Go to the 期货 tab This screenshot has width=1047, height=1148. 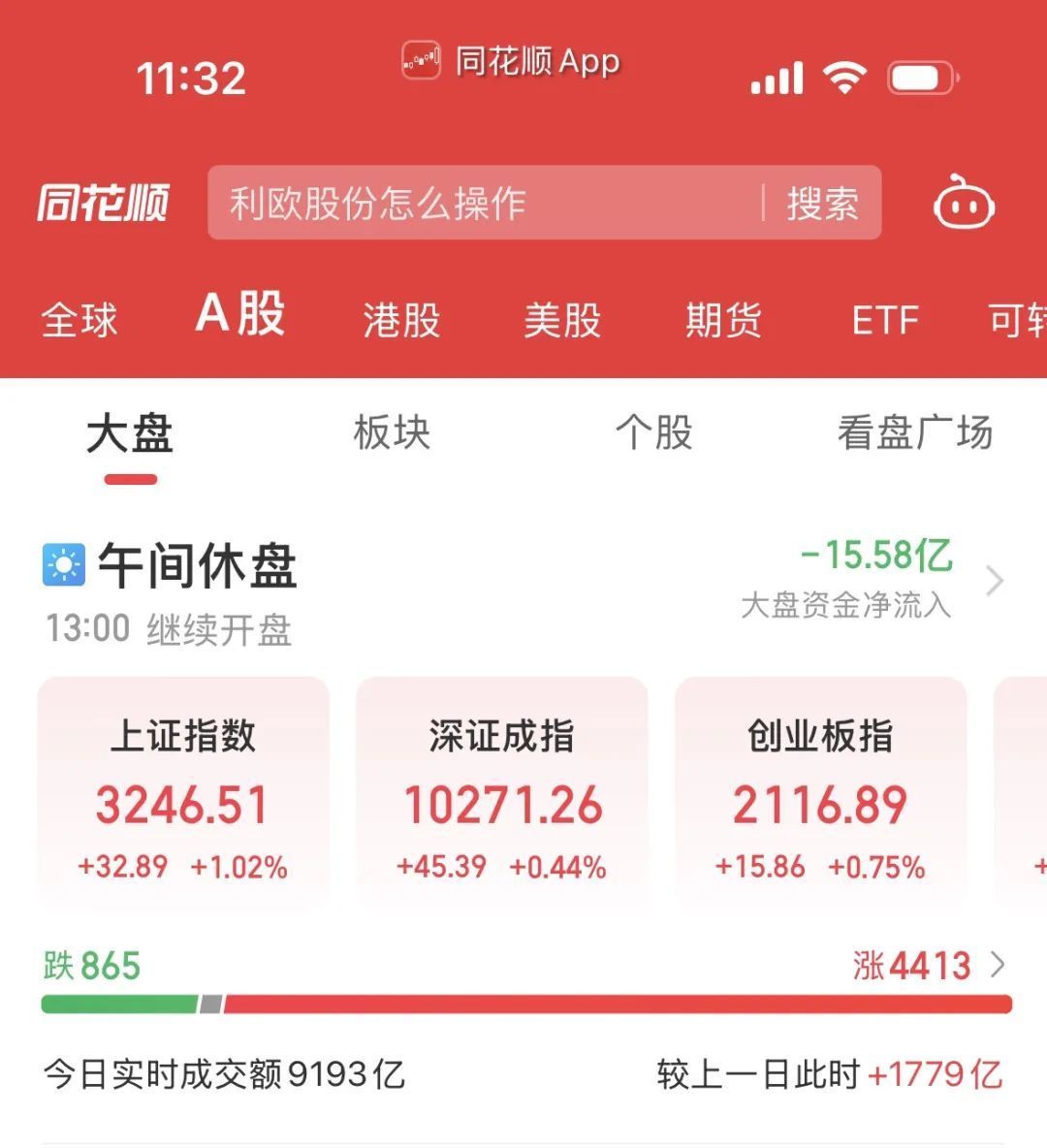pyautogui.click(x=723, y=319)
